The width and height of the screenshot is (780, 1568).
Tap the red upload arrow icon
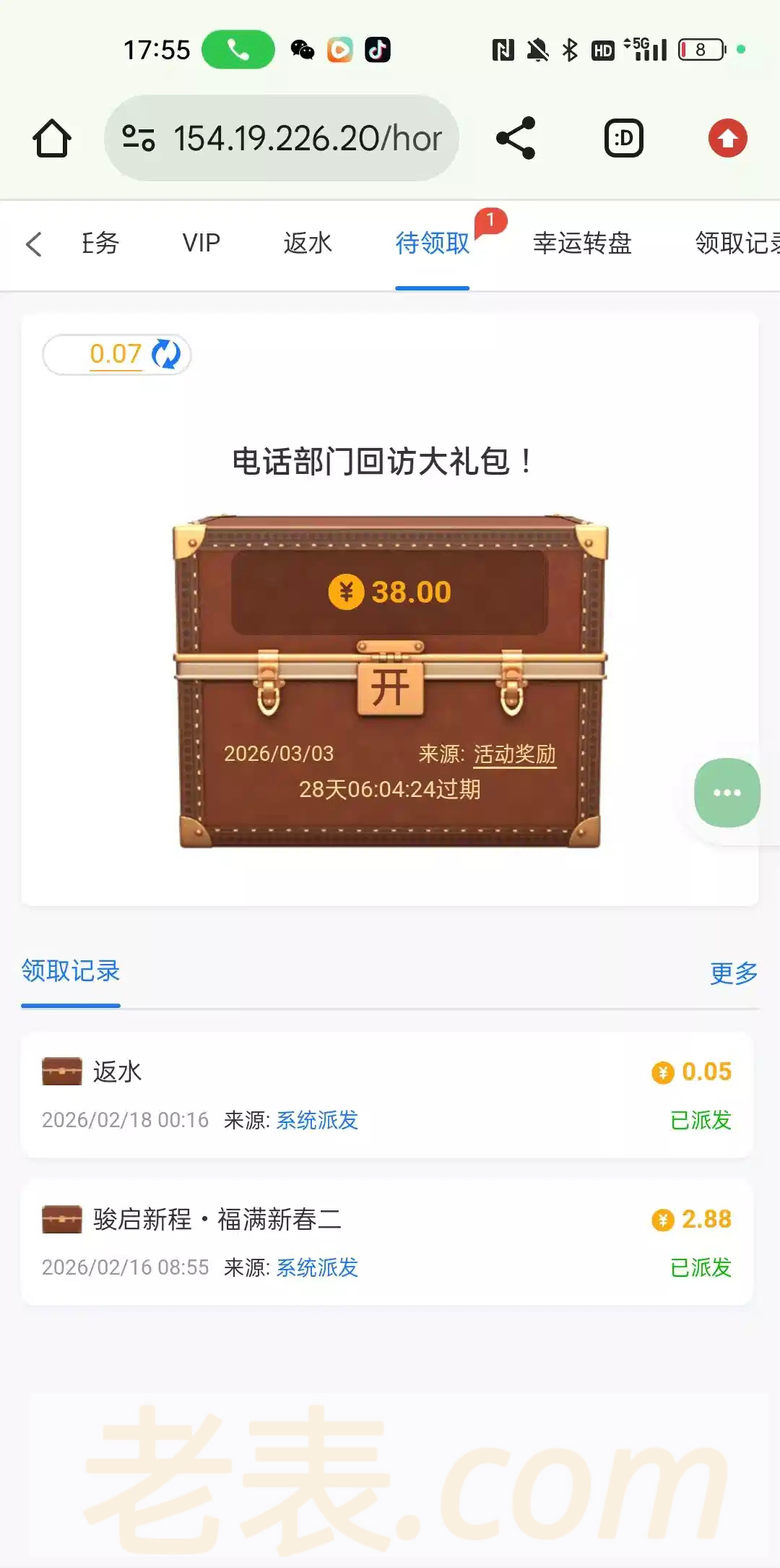727,138
